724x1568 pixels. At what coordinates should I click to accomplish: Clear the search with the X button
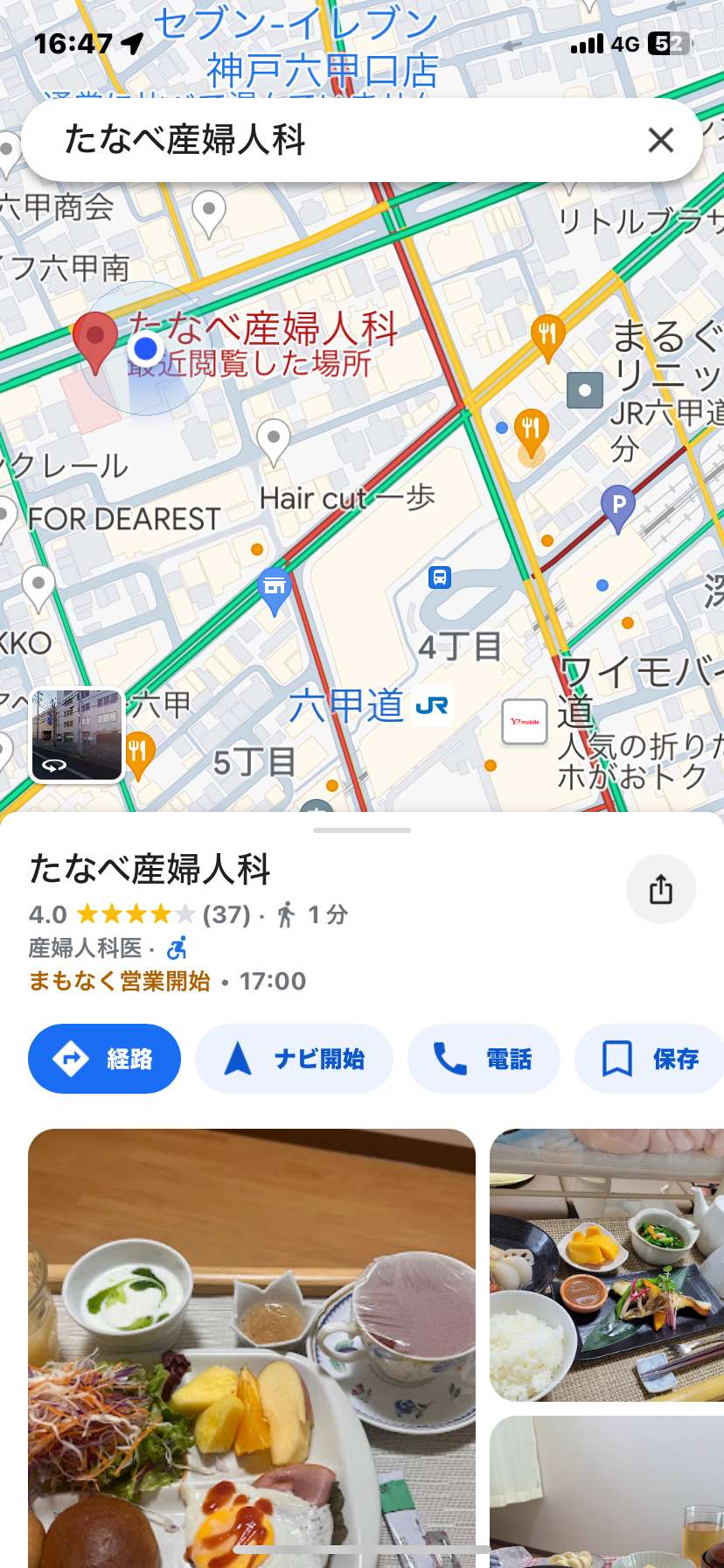(661, 140)
